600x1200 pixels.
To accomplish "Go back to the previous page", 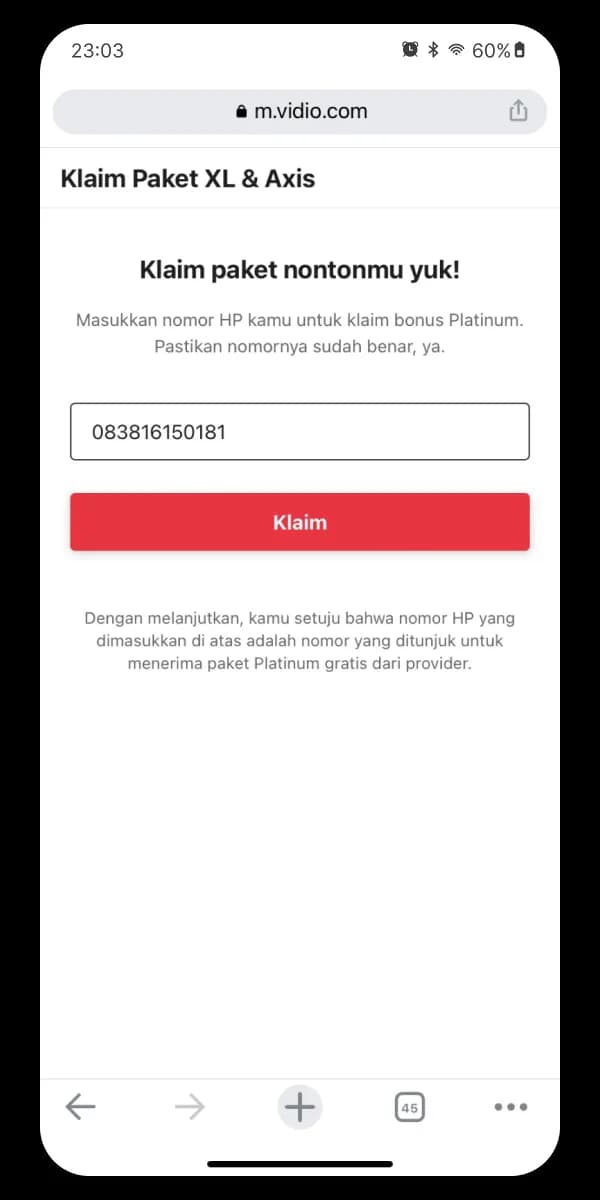I will pos(80,1106).
